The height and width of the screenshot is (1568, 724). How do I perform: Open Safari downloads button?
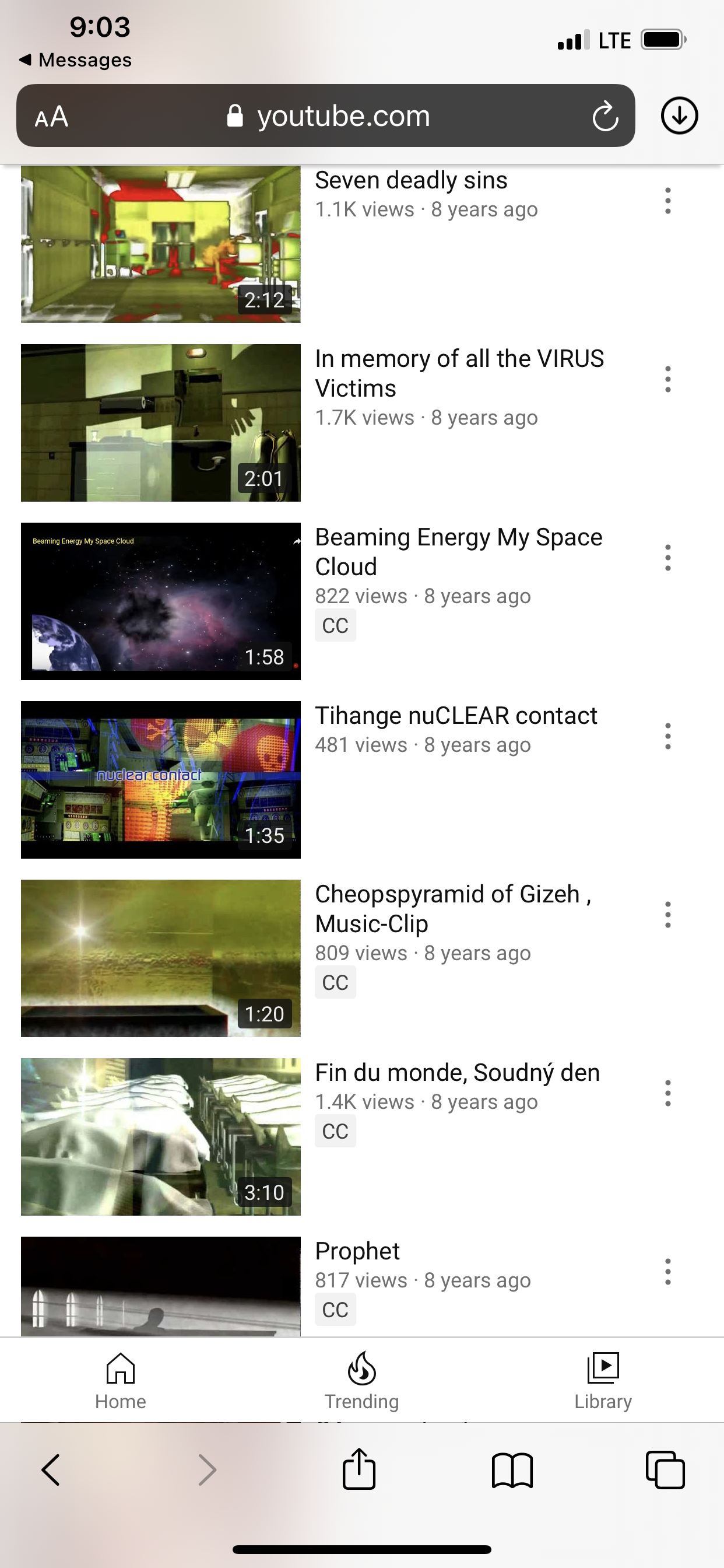pyautogui.click(x=679, y=116)
